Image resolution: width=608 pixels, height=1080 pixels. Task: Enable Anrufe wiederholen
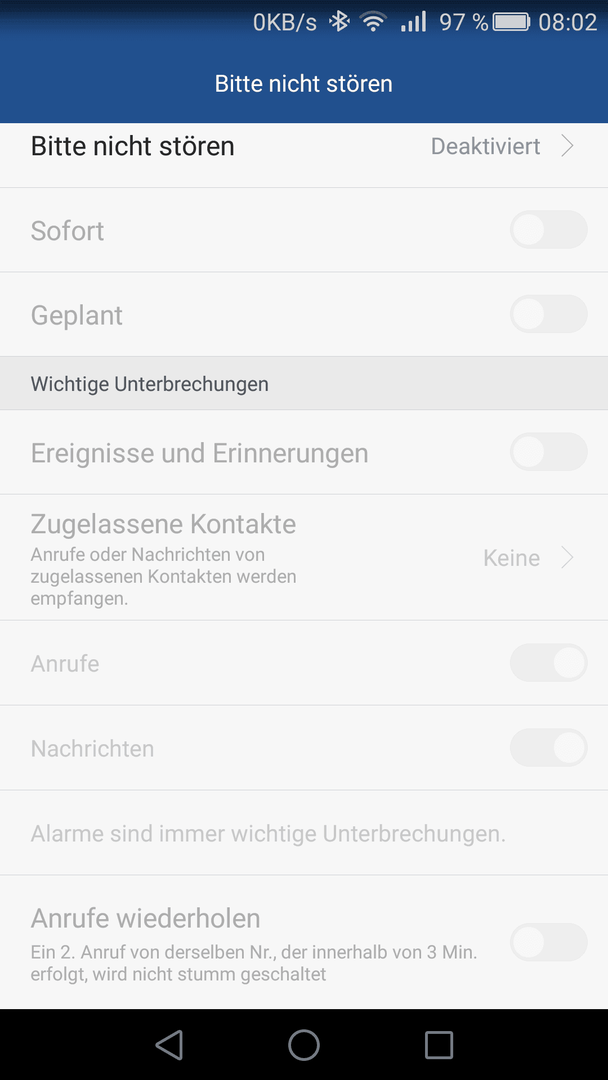point(548,942)
